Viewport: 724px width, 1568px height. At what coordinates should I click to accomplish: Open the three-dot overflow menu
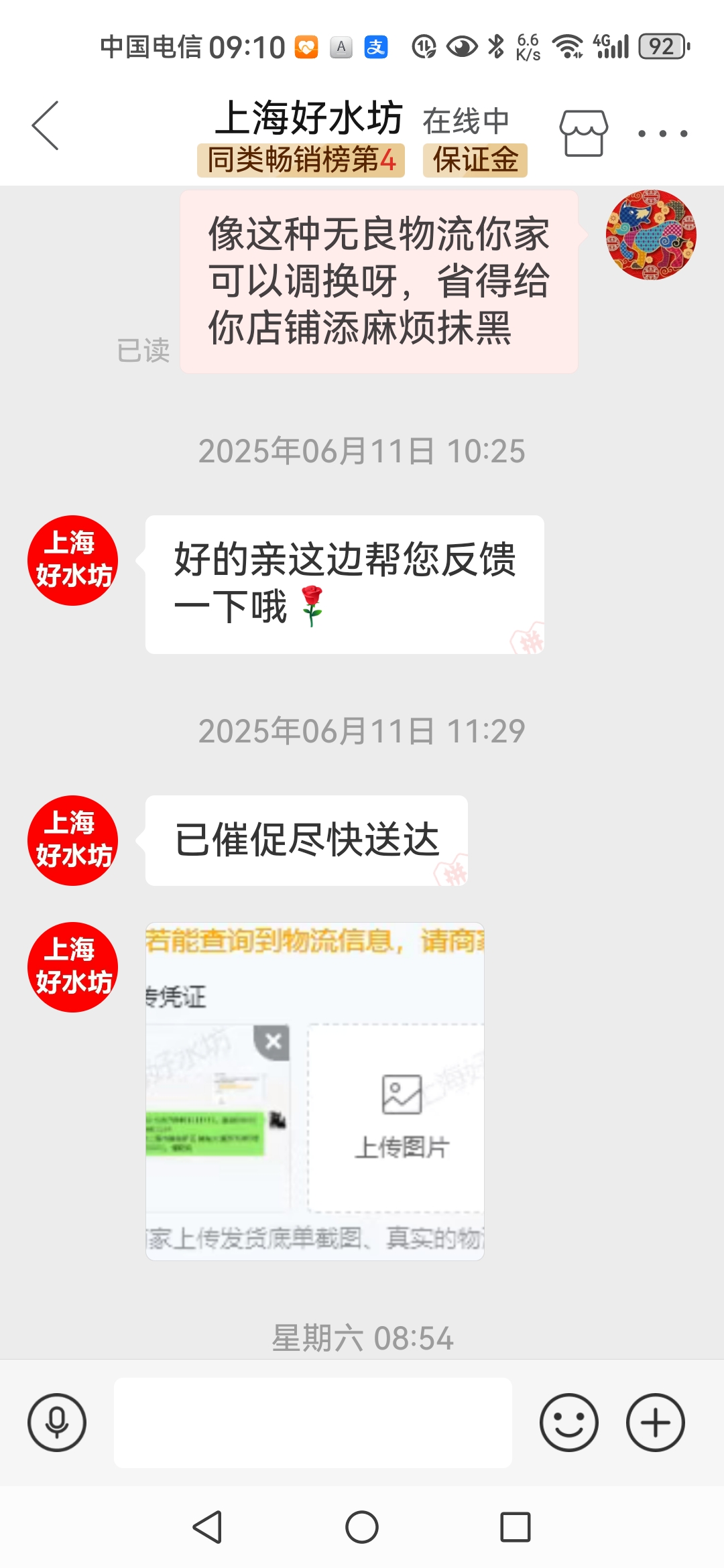pyautogui.click(x=662, y=133)
